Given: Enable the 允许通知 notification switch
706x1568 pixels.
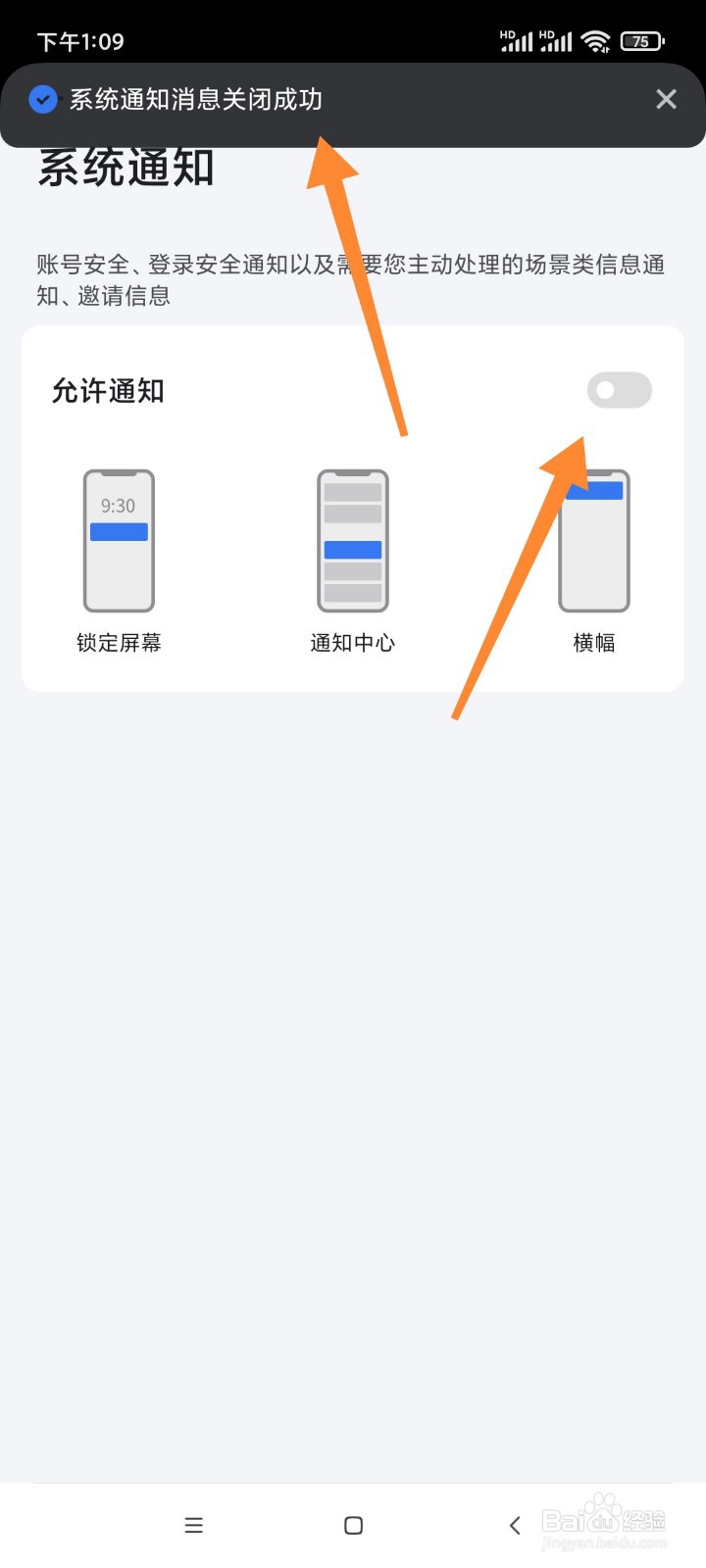Looking at the screenshot, I should click(x=621, y=390).
